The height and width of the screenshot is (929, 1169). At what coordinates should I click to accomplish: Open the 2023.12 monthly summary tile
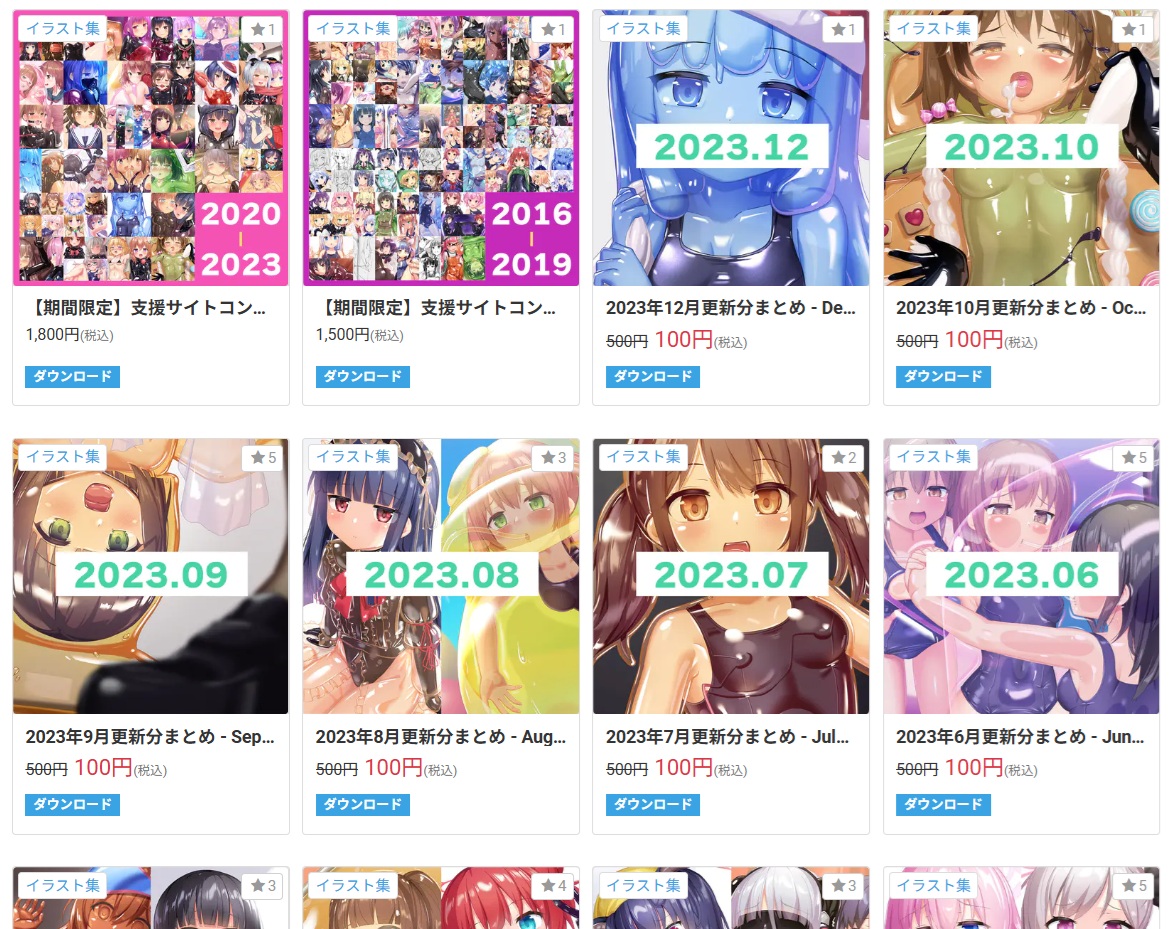(x=731, y=148)
